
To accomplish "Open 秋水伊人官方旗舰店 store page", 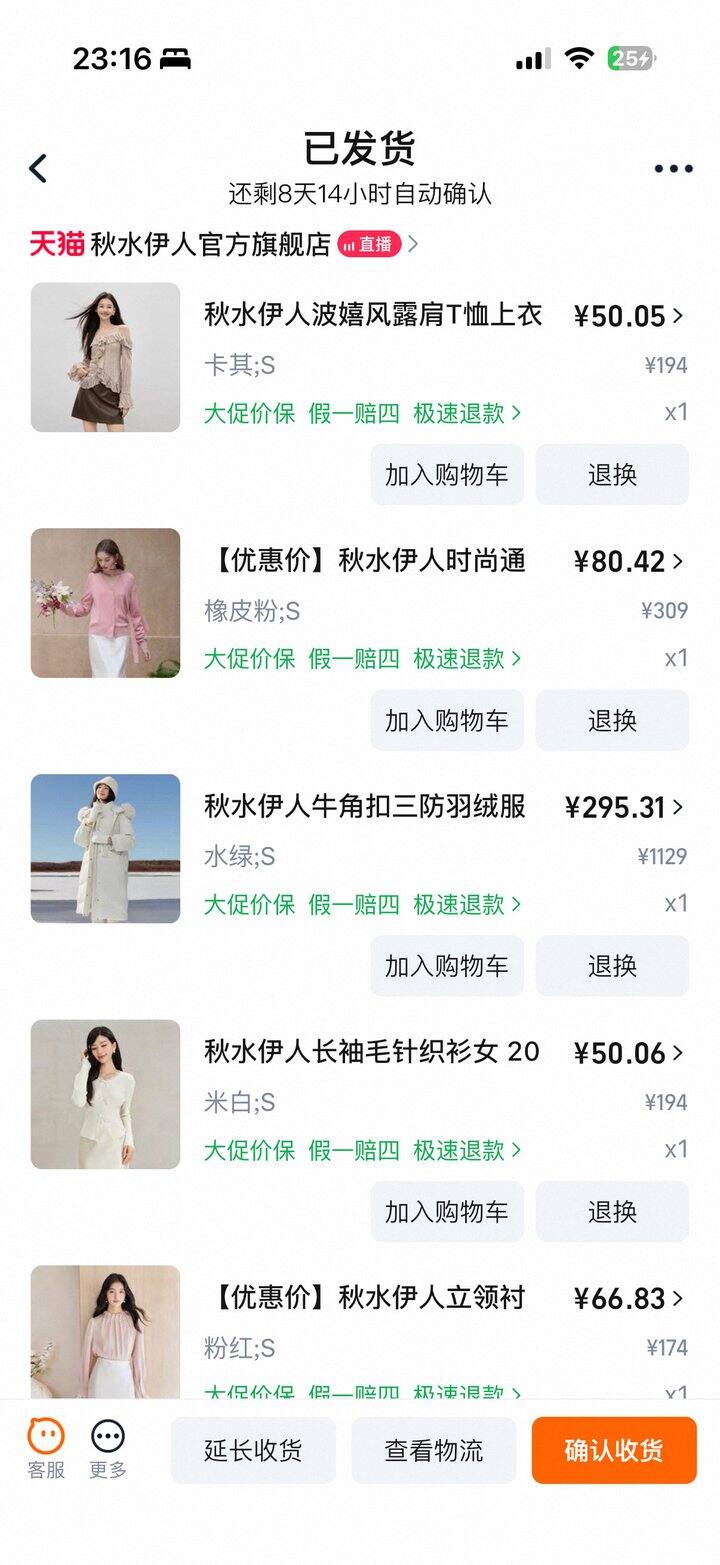I will tap(210, 244).
